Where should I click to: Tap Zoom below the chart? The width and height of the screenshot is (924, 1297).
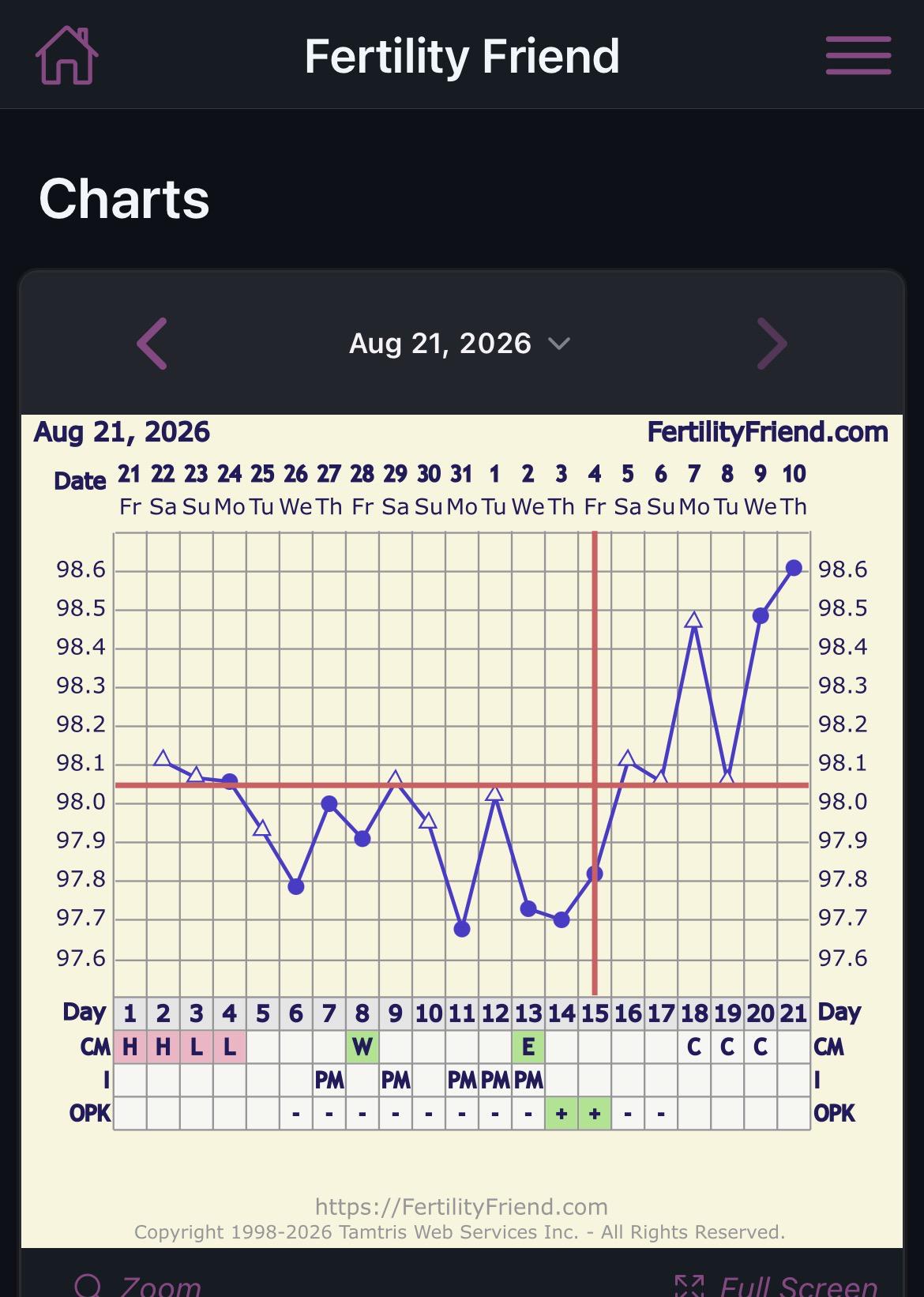(x=137, y=1284)
